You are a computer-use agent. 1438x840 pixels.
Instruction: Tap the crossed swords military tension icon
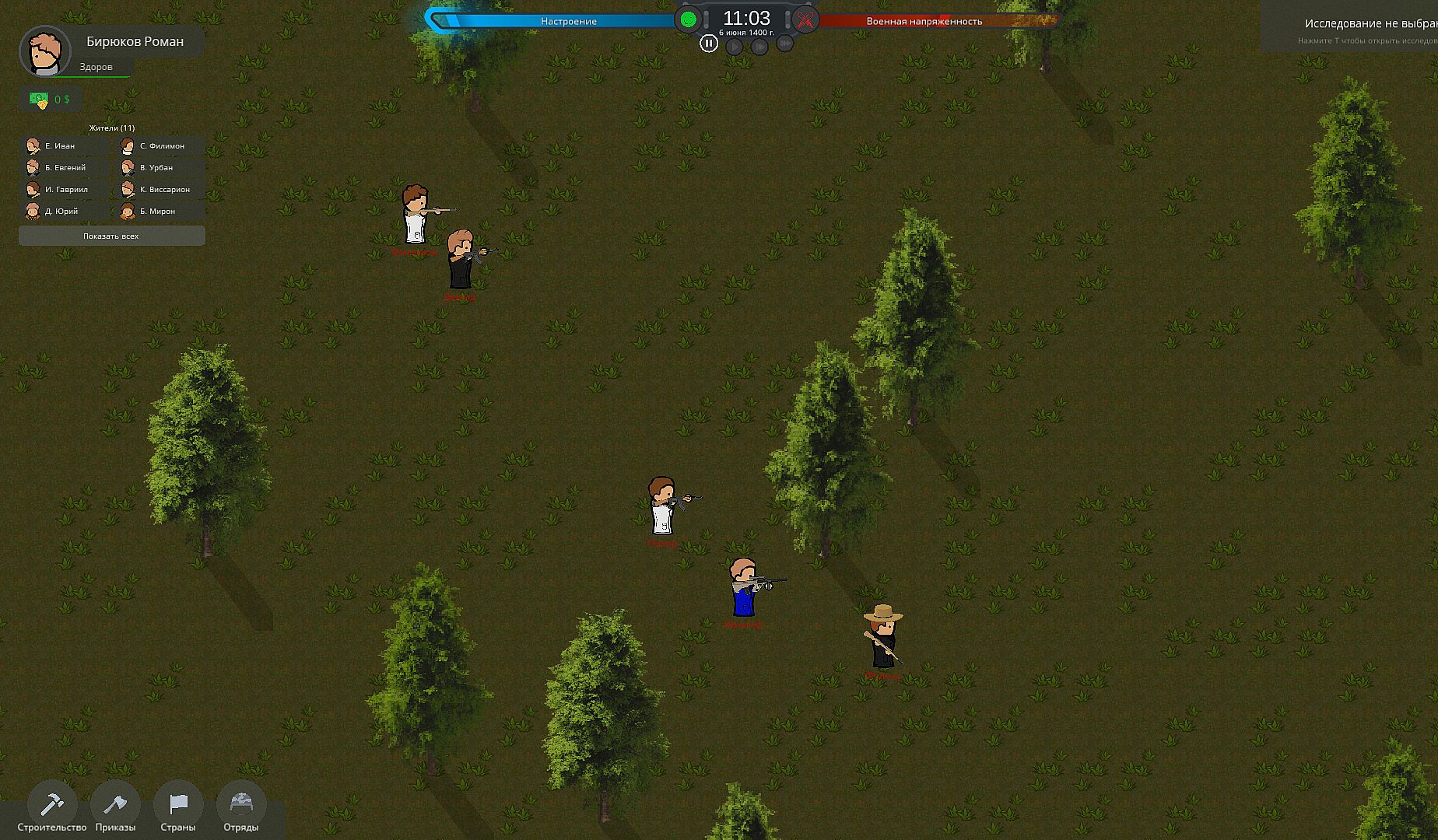(805, 20)
